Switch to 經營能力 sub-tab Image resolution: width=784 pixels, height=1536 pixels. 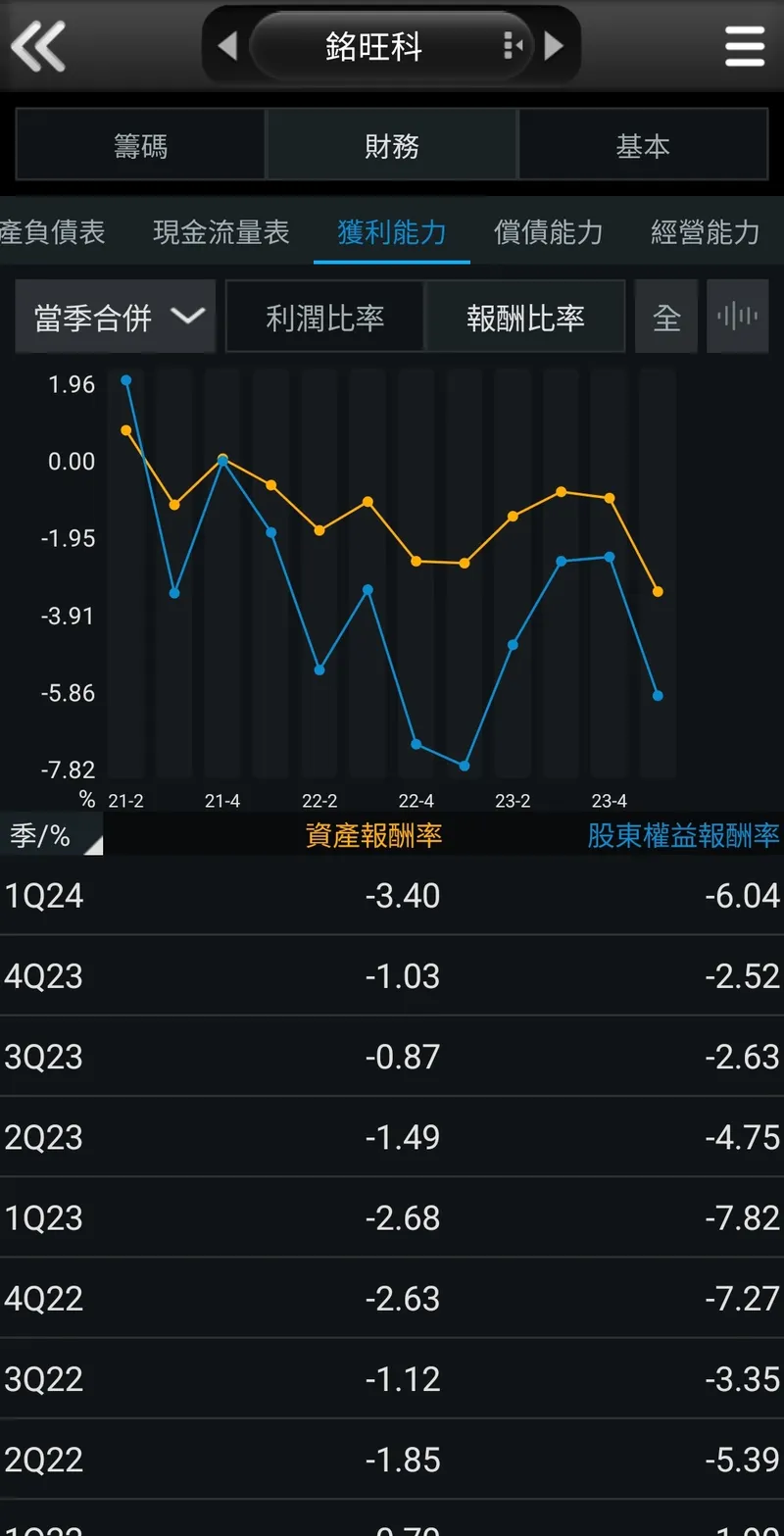point(706,232)
